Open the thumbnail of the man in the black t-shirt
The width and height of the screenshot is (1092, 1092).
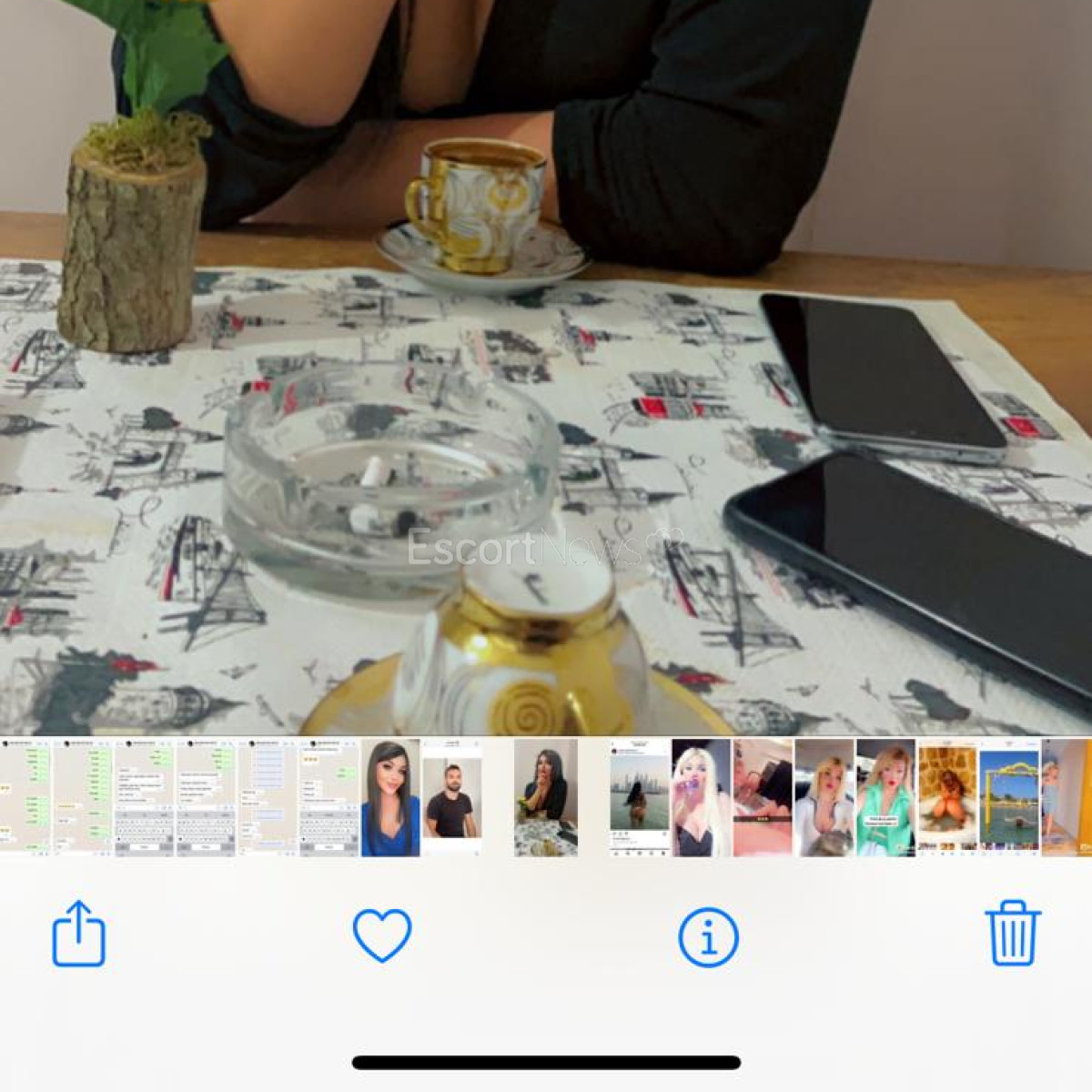tap(451, 798)
